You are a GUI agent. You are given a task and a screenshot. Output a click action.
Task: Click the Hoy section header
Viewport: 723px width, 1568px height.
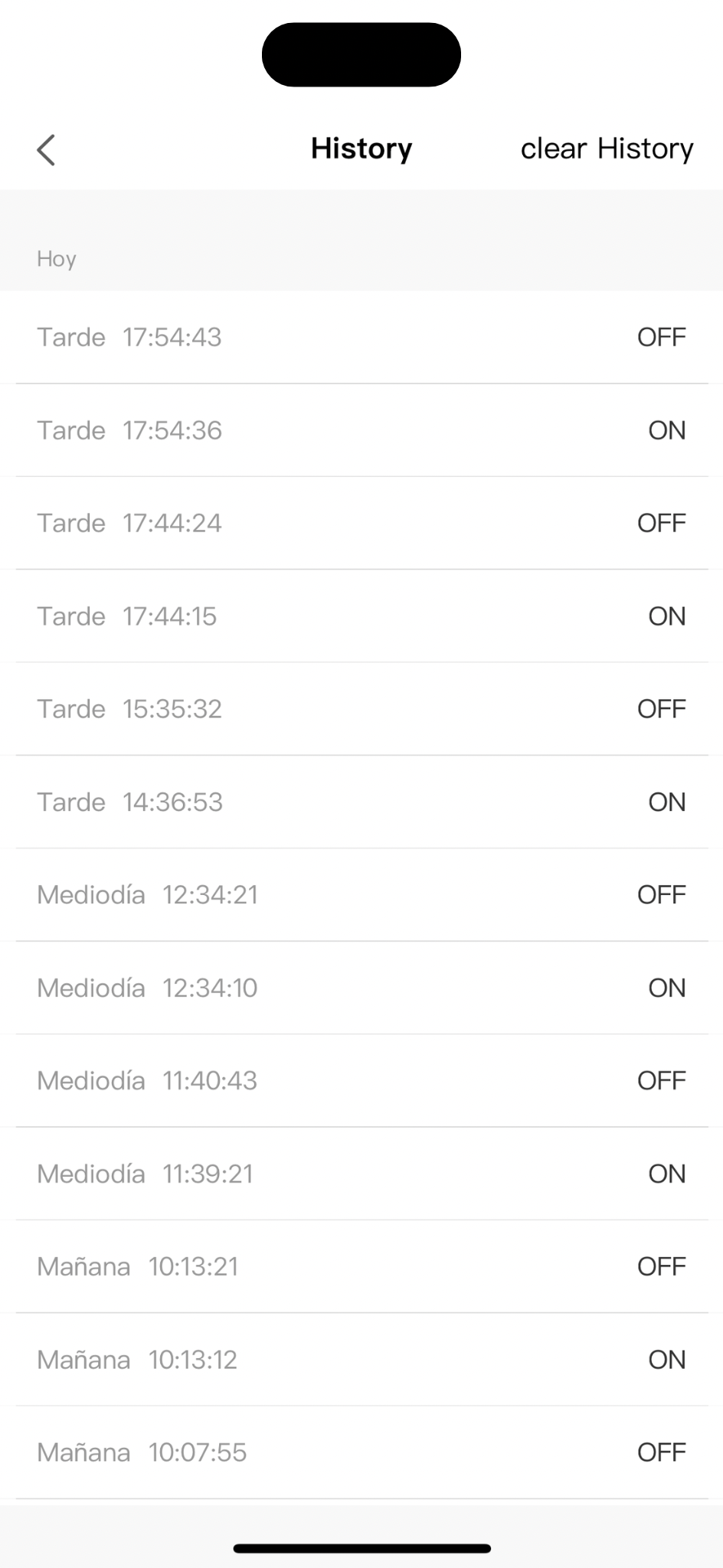coord(56,259)
